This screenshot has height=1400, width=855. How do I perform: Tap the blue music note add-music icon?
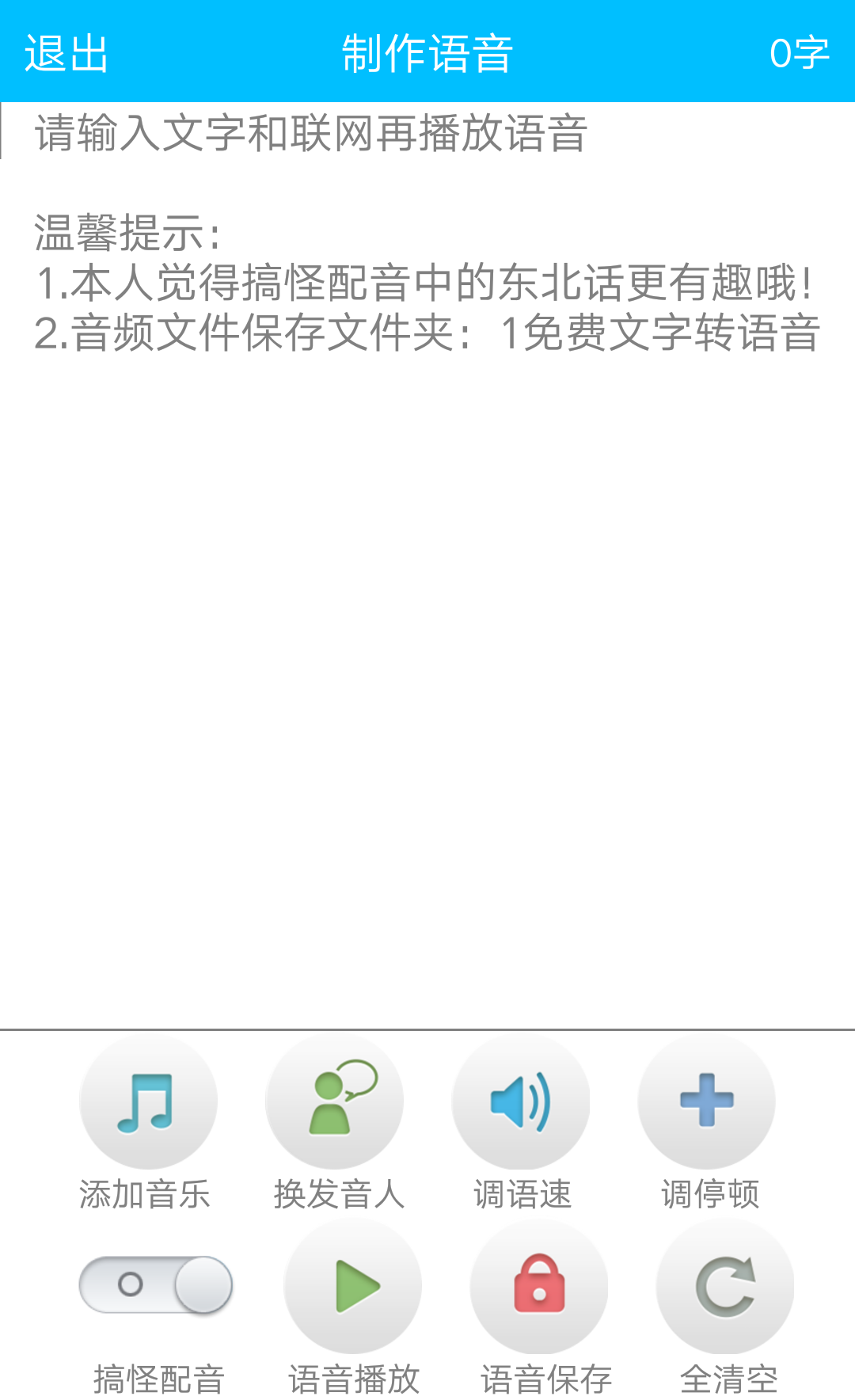(147, 1101)
